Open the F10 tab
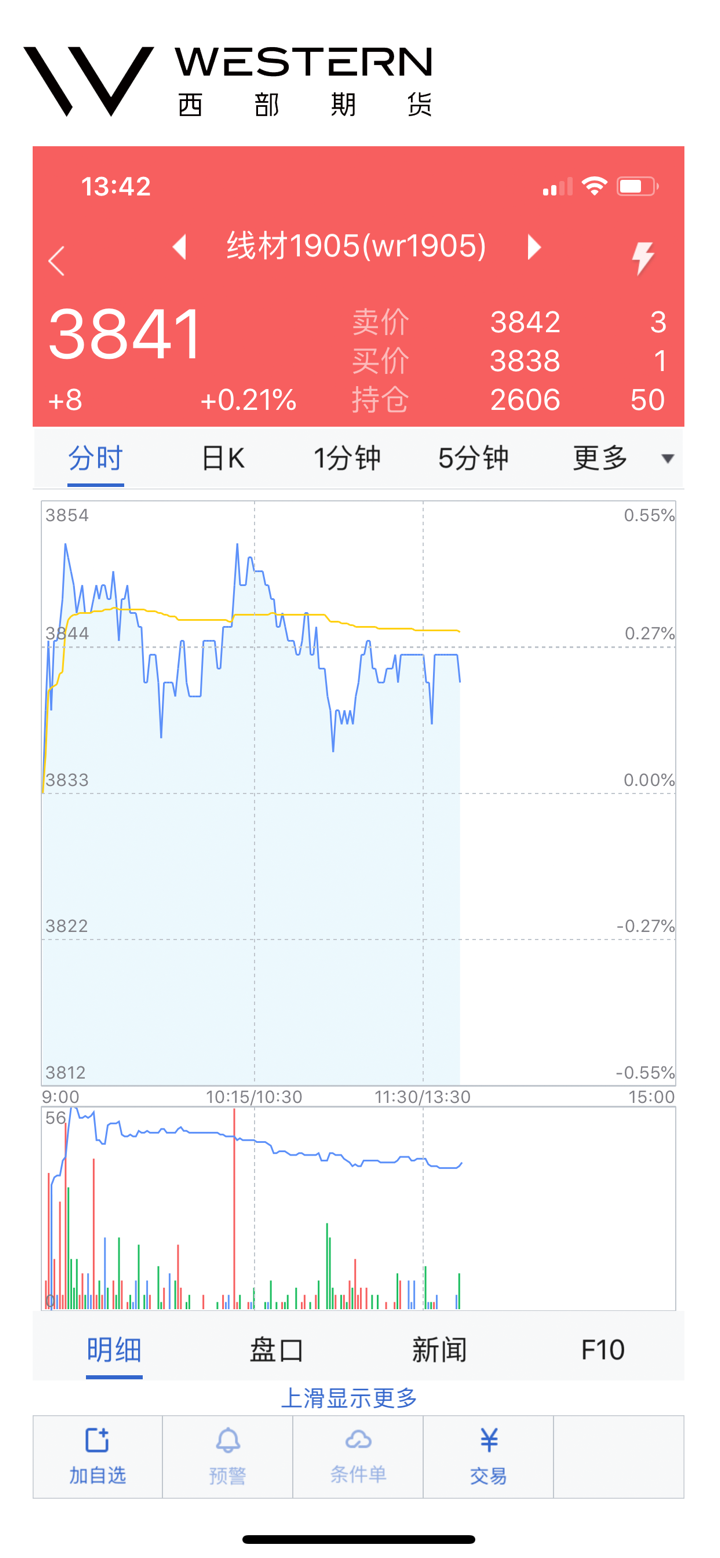The image size is (720, 1558). pyautogui.click(x=603, y=1350)
